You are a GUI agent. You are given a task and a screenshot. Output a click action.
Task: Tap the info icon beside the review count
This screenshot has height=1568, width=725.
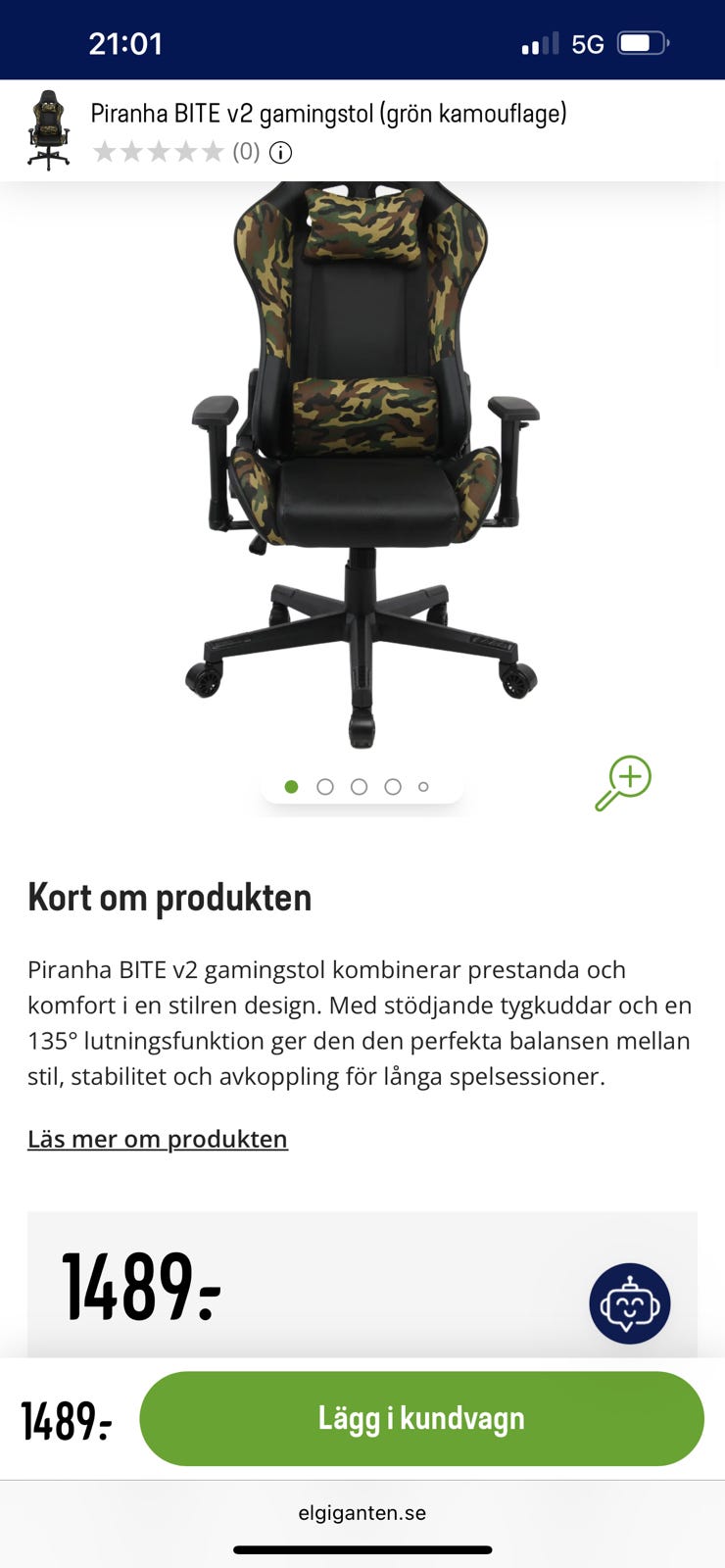point(280,153)
